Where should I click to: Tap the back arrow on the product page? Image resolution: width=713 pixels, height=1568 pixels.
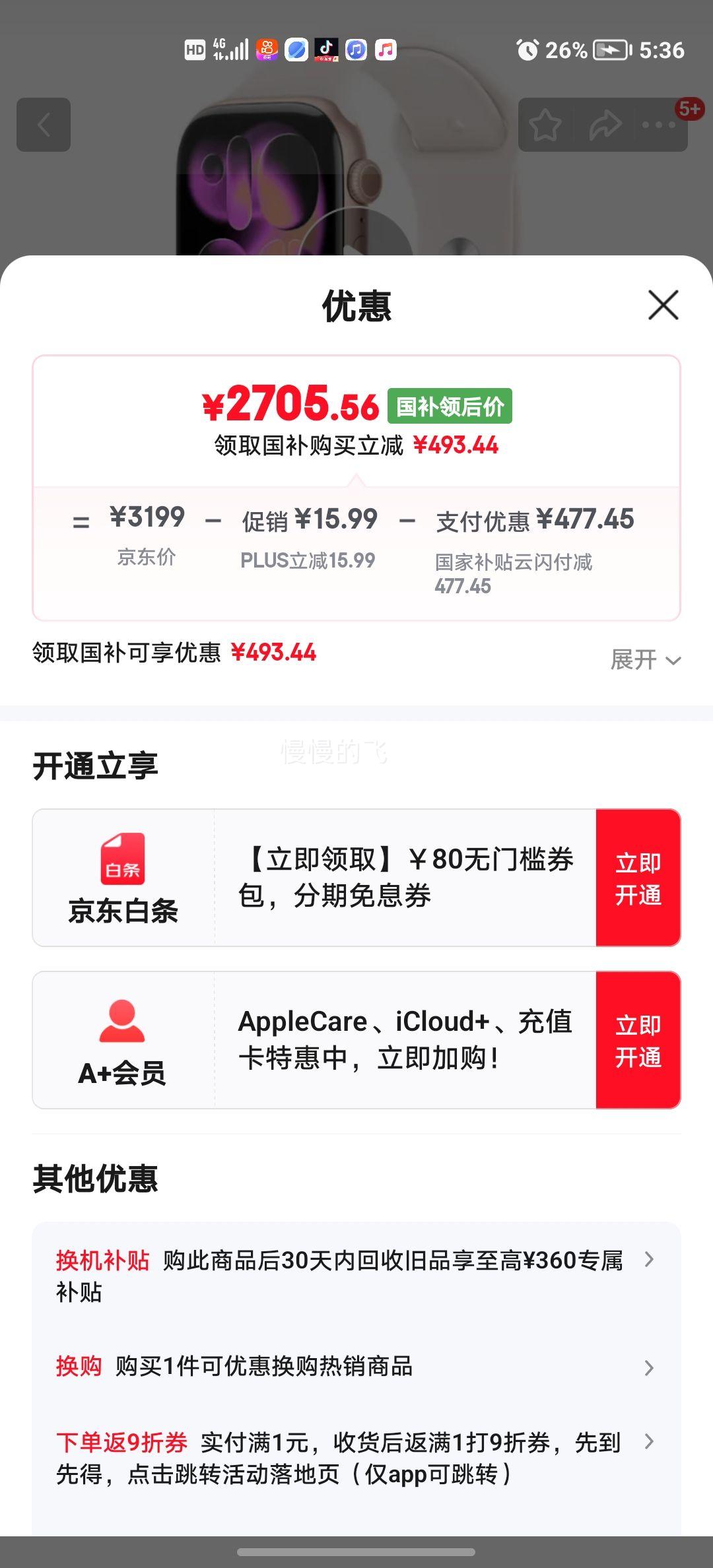(x=44, y=125)
